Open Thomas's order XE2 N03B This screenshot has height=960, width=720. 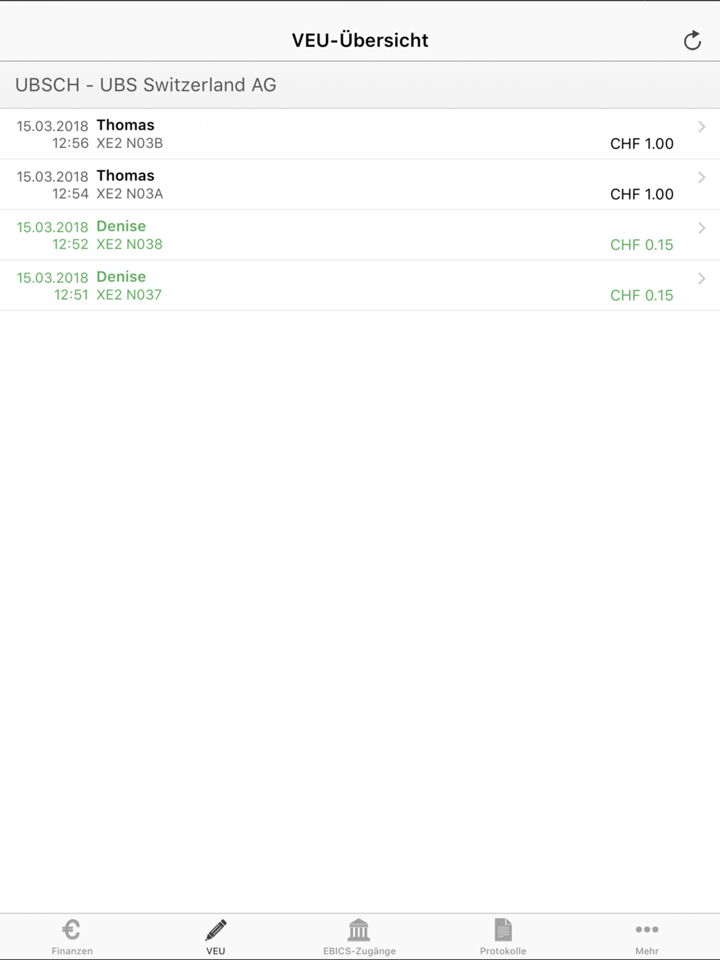(x=360, y=134)
